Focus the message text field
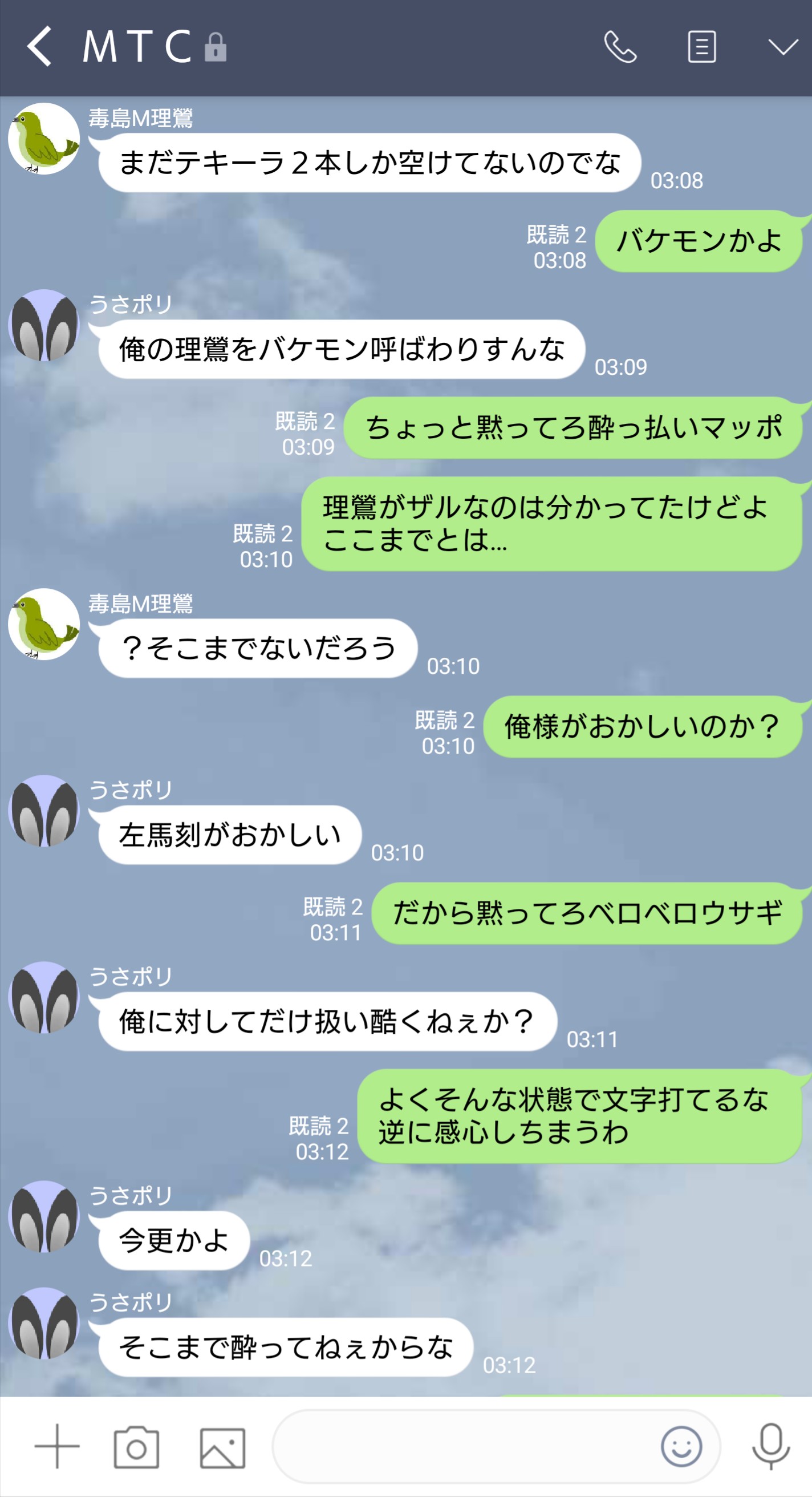 [x=465, y=1446]
